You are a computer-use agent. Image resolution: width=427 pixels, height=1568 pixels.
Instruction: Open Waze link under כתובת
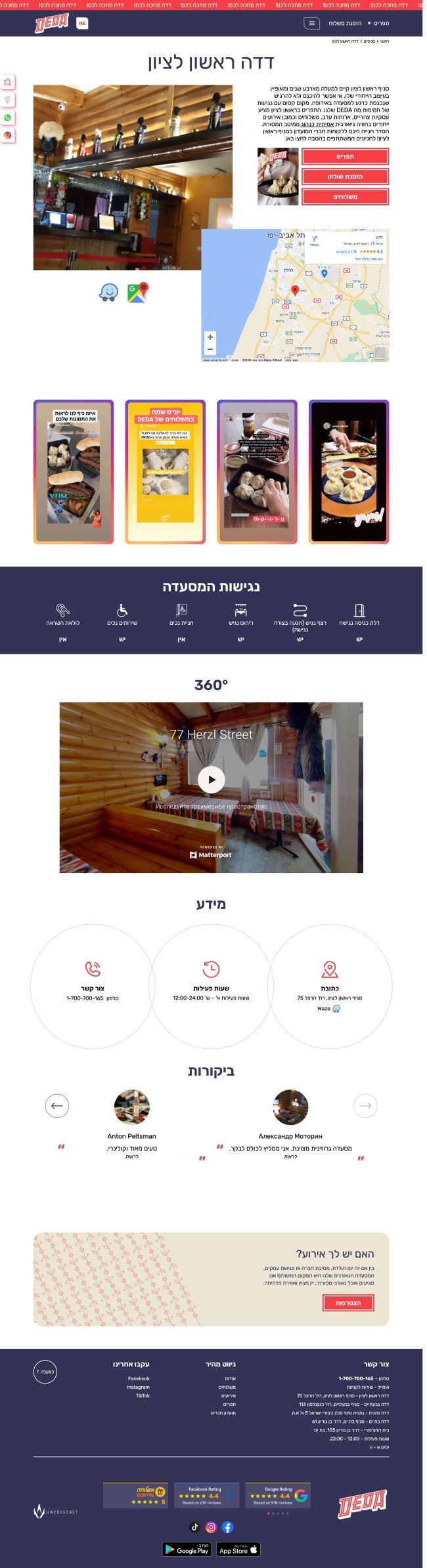328,1009
